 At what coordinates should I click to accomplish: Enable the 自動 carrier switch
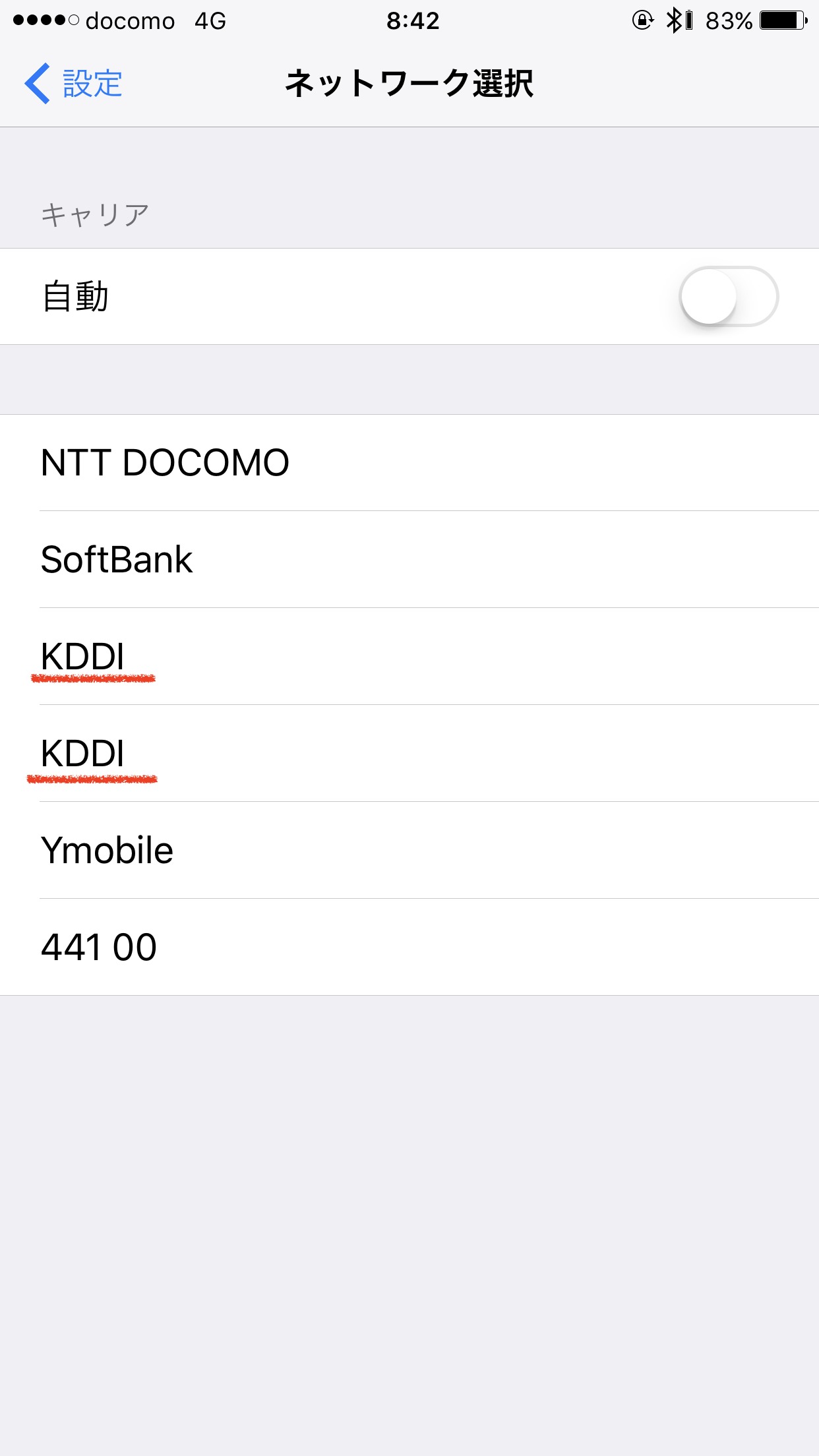(x=729, y=297)
